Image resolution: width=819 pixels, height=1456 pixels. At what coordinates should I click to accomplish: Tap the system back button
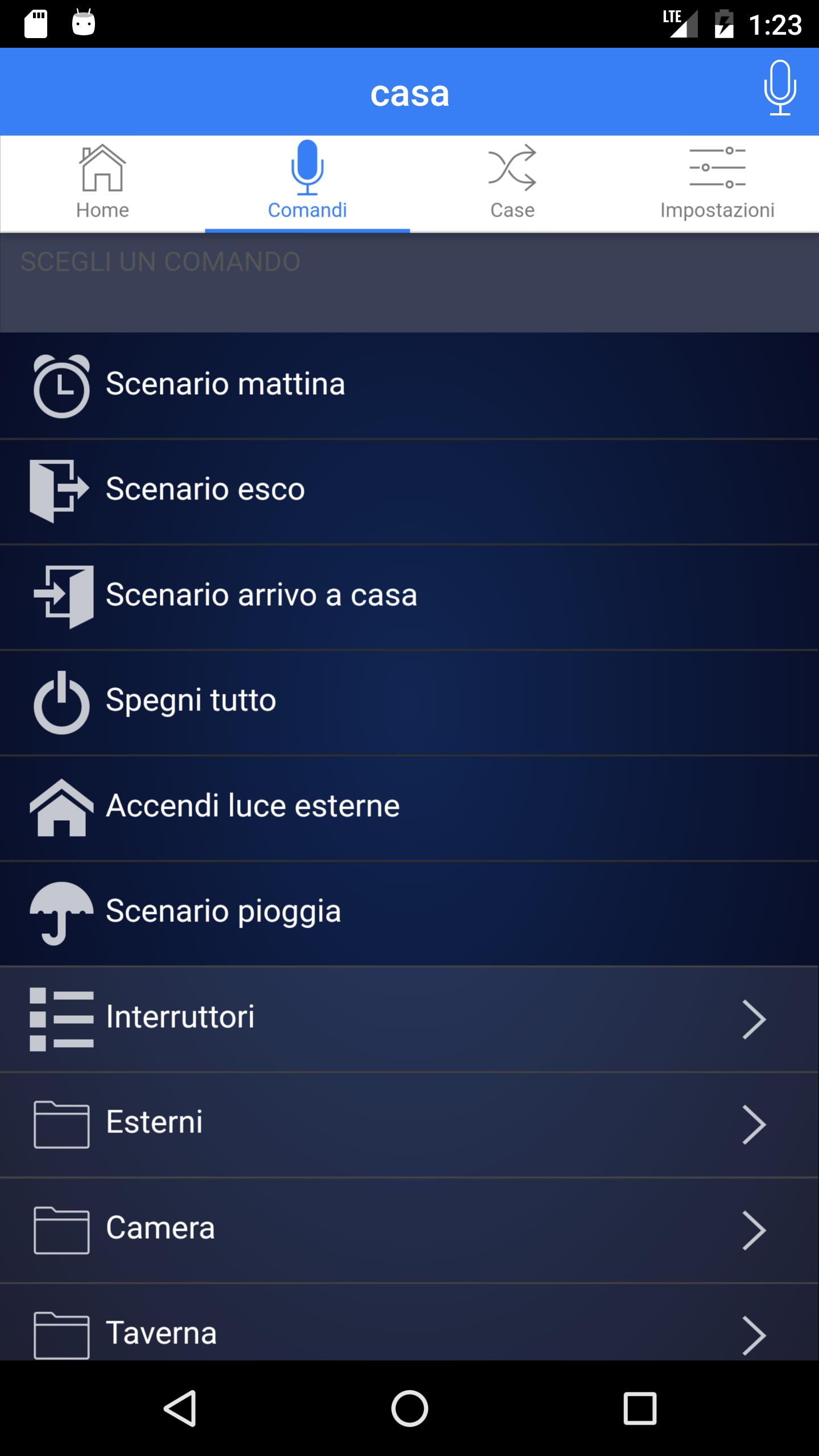click(180, 1408)
